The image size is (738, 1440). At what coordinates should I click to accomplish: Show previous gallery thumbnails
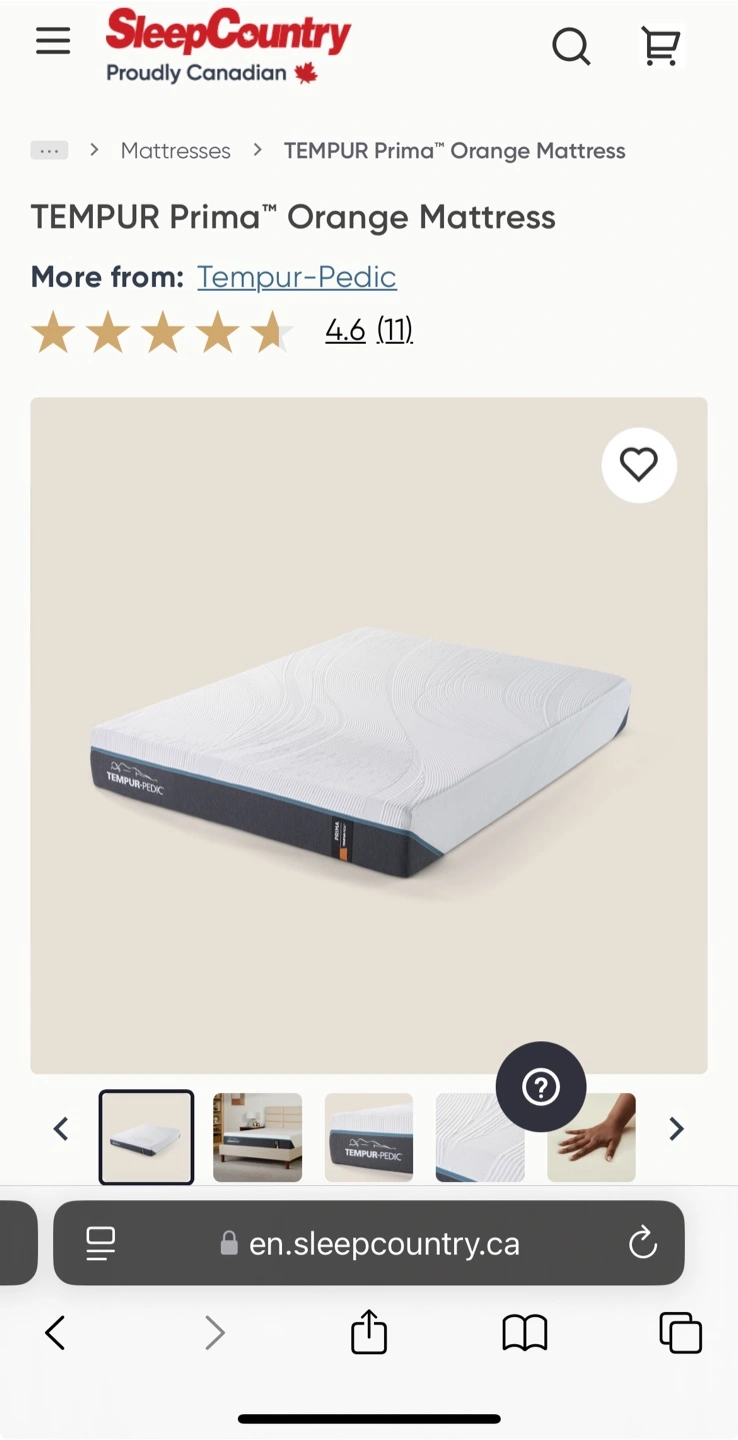click(x=61, y=1129)
